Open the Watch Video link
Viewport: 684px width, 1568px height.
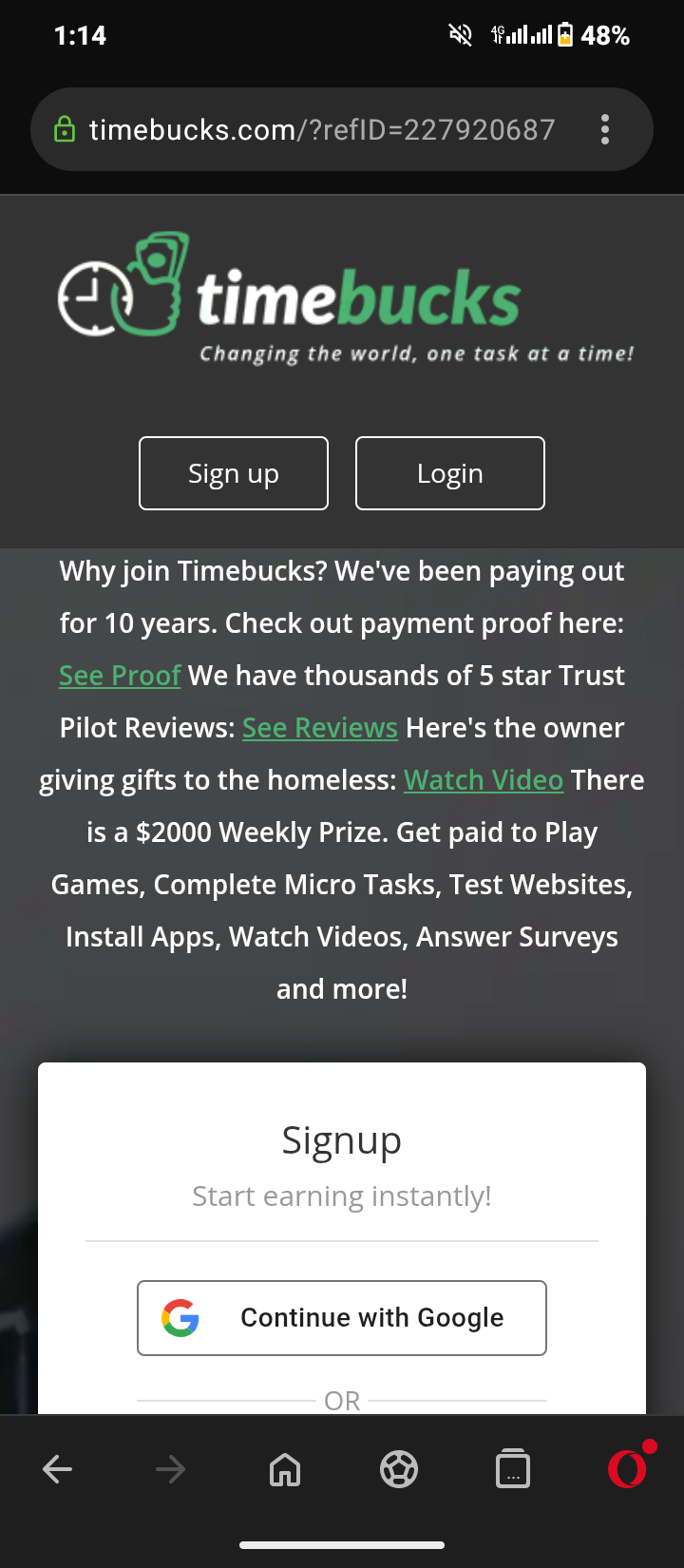[x=484, y=780]
